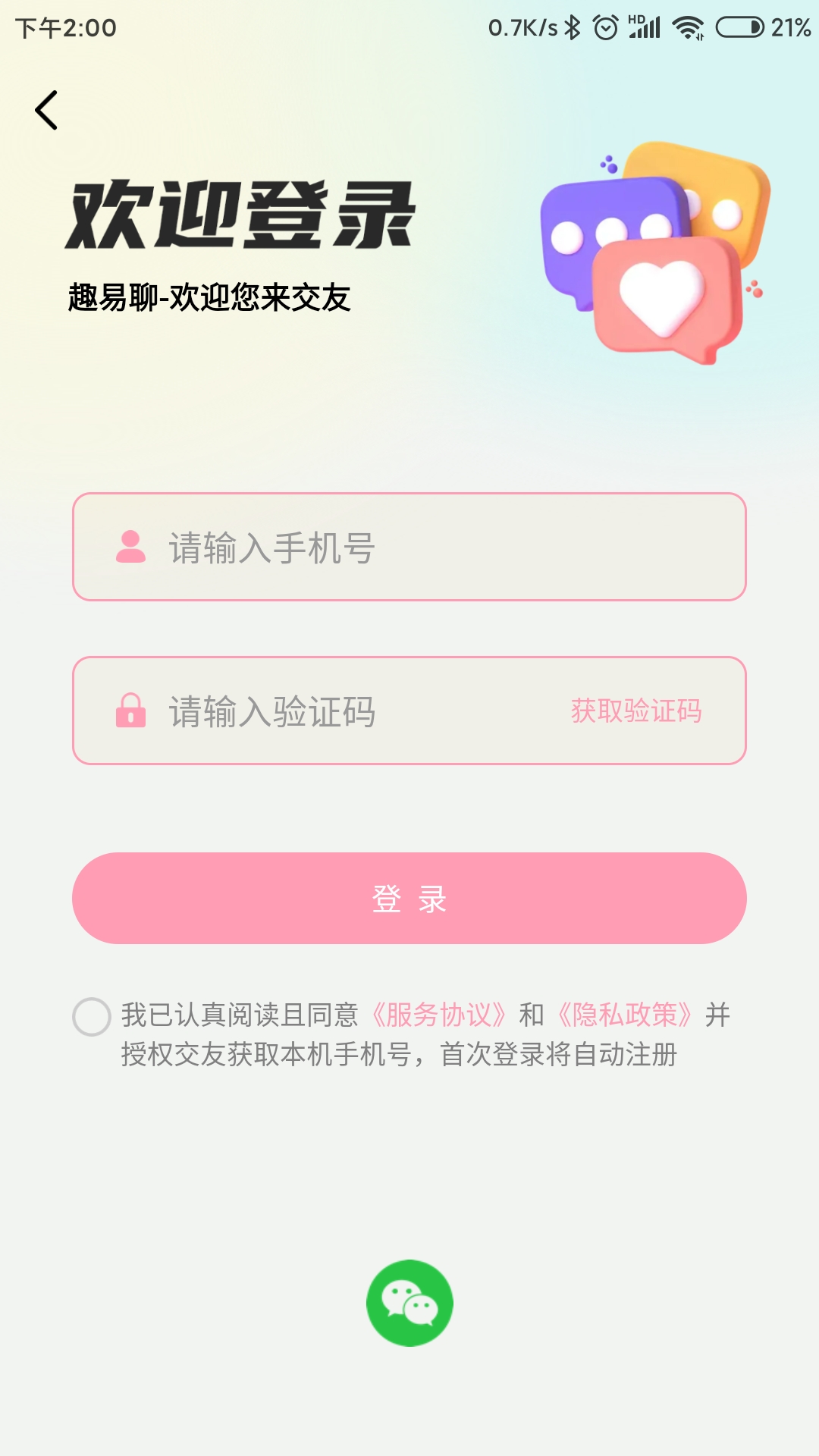Log in with the WeChat icon
The image size is (819, 1456).
click(409, 1303)
